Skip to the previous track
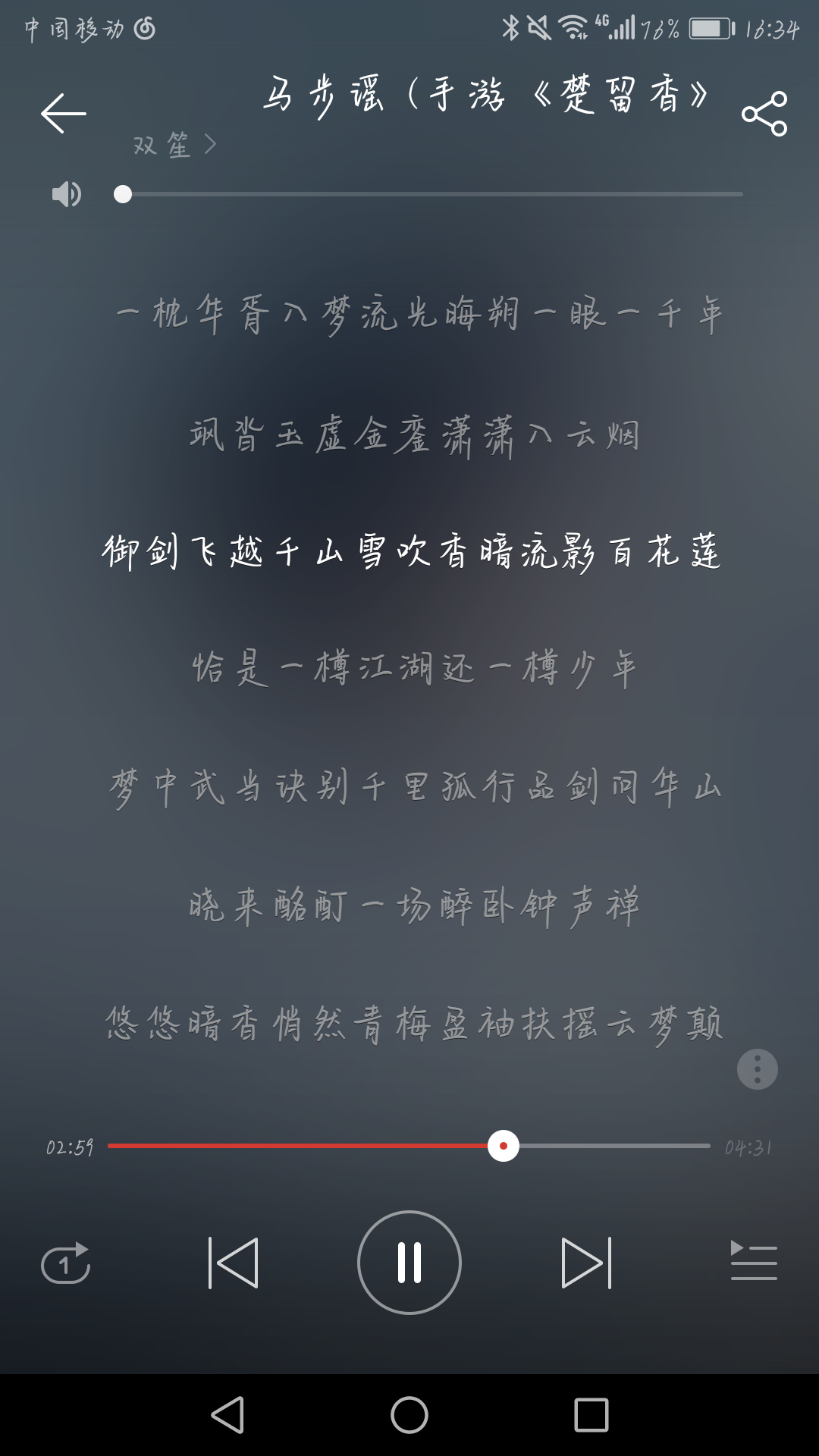This screenshot has height=1456, width=819. 234,1263
